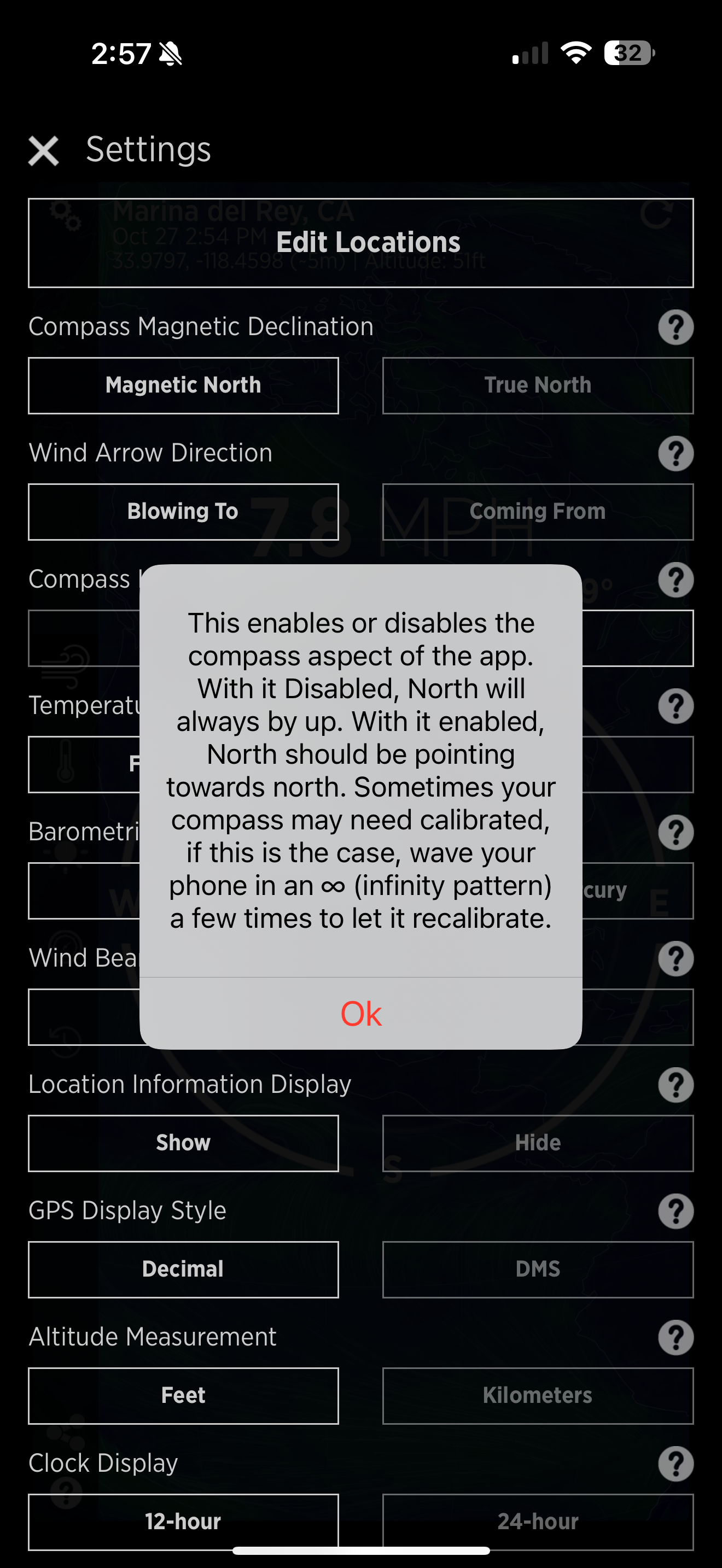Use 24-hour clock display

click(x=538, y=1521)
